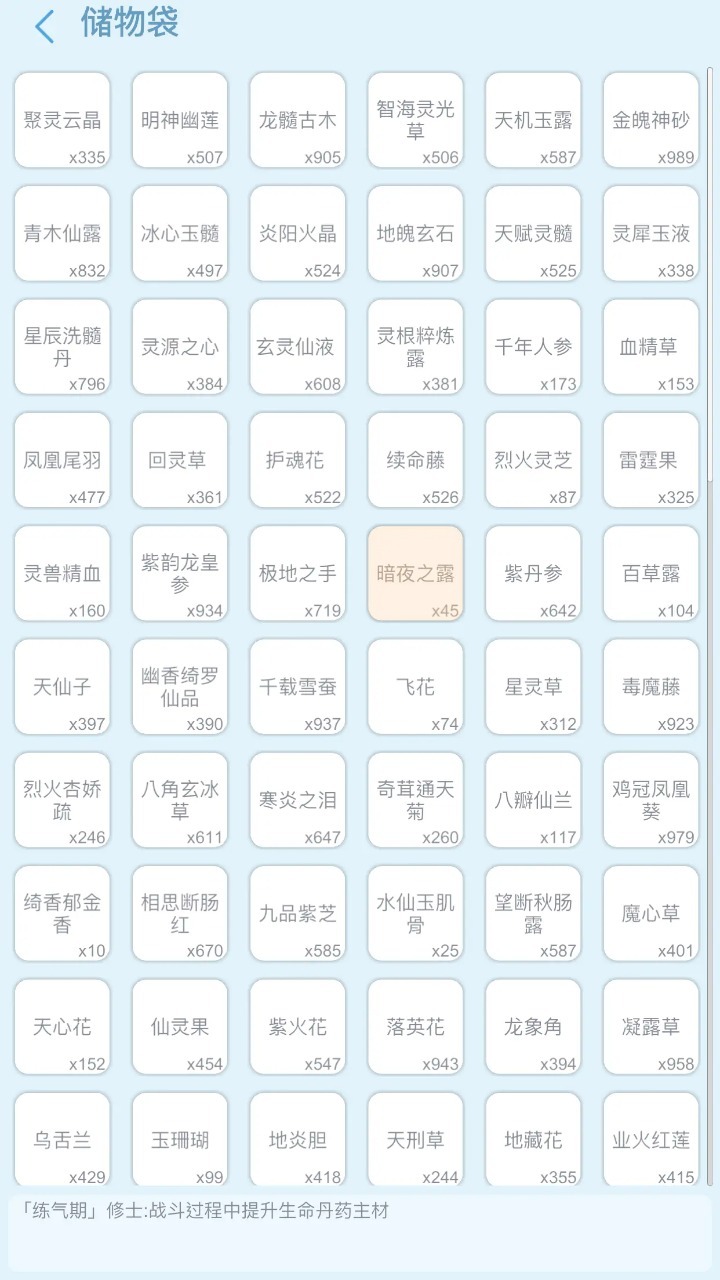Select the 星辰洗髓丹 item
Screen dimensions: 720x1280
tap(62, 347)
